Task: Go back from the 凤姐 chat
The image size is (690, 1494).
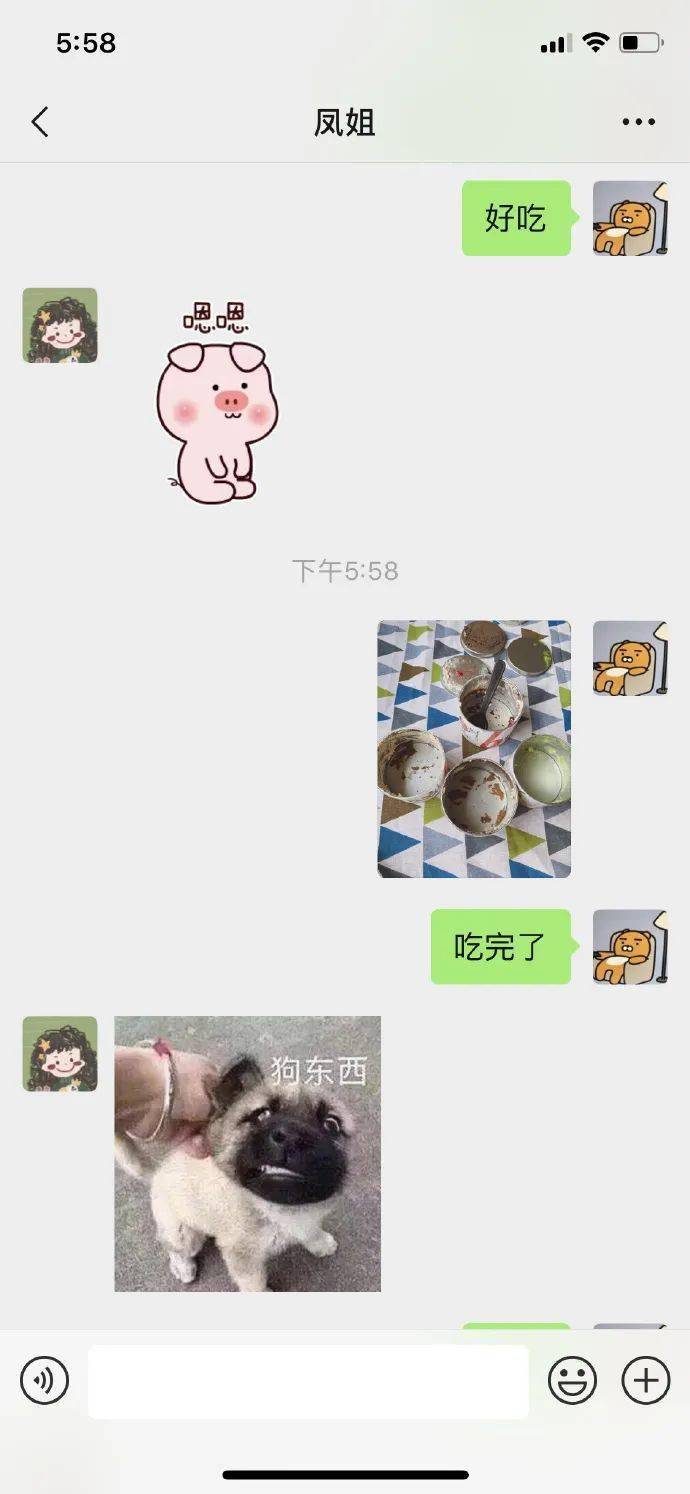Action: coord(40,122)
